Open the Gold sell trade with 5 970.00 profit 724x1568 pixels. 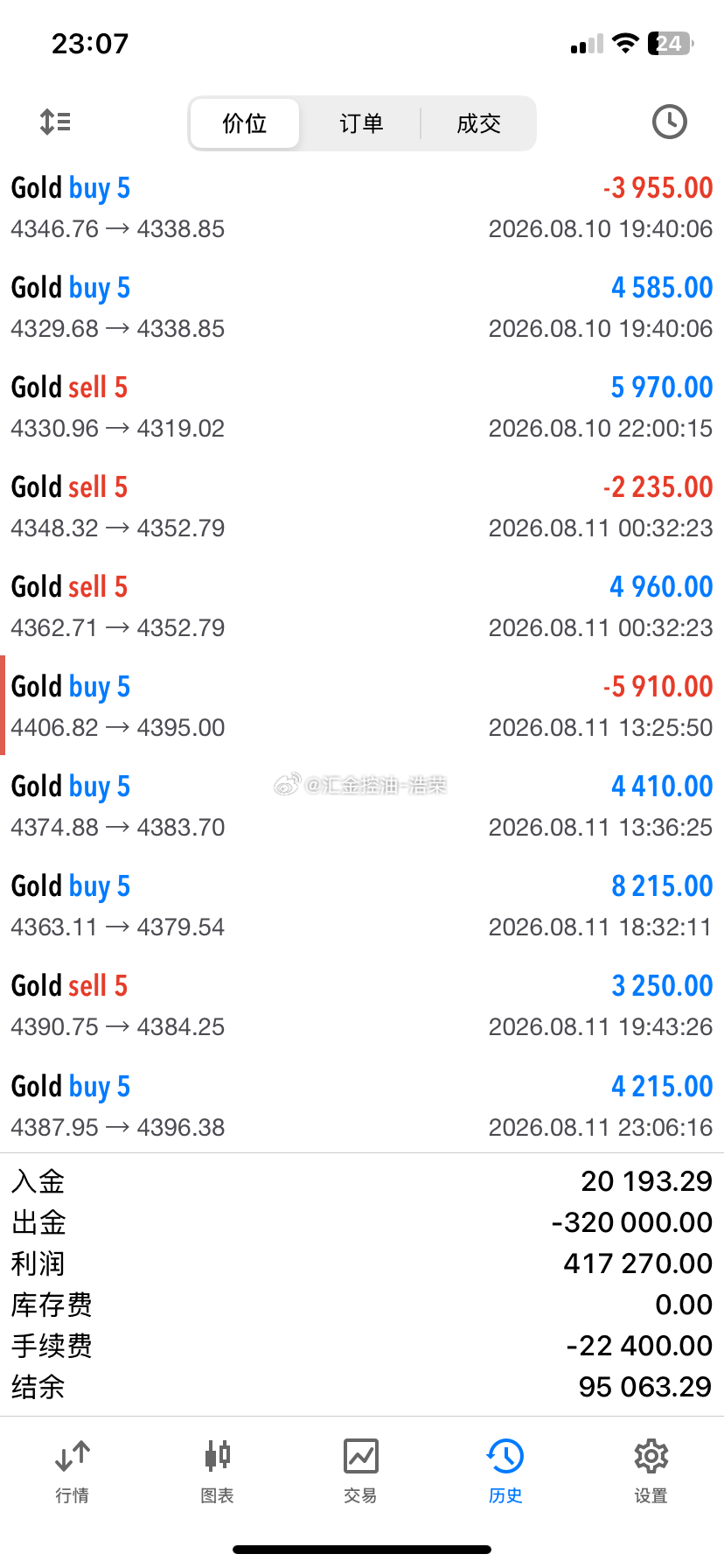click(x=362, y=407)
